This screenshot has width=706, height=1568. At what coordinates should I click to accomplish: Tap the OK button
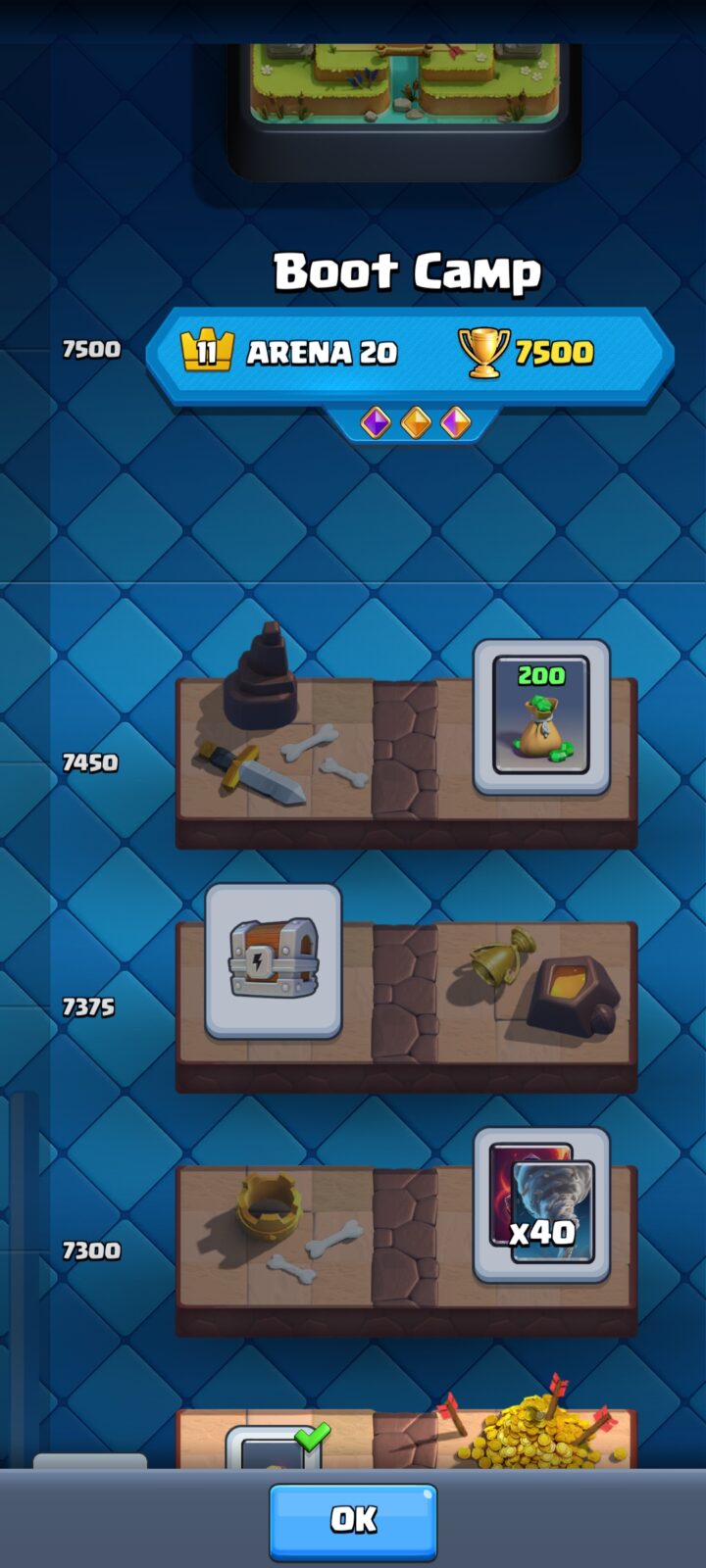point(353,1521)
